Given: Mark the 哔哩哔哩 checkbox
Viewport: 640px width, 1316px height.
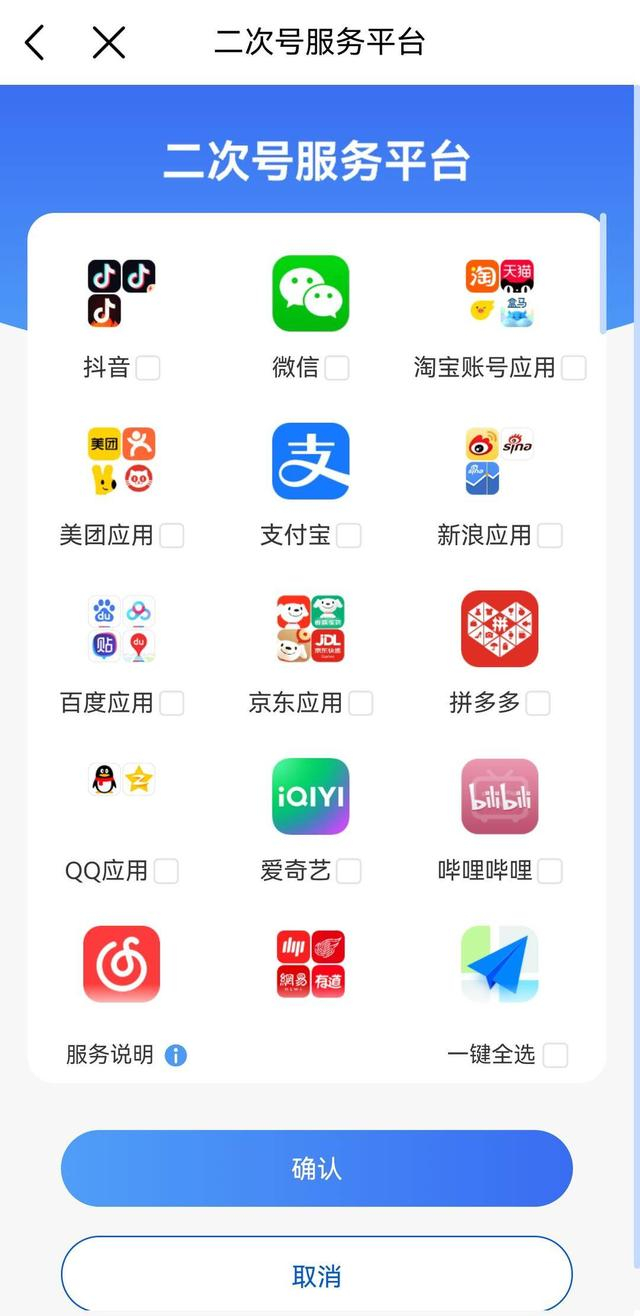Looking at the screenshot, I should click(550, 871).
